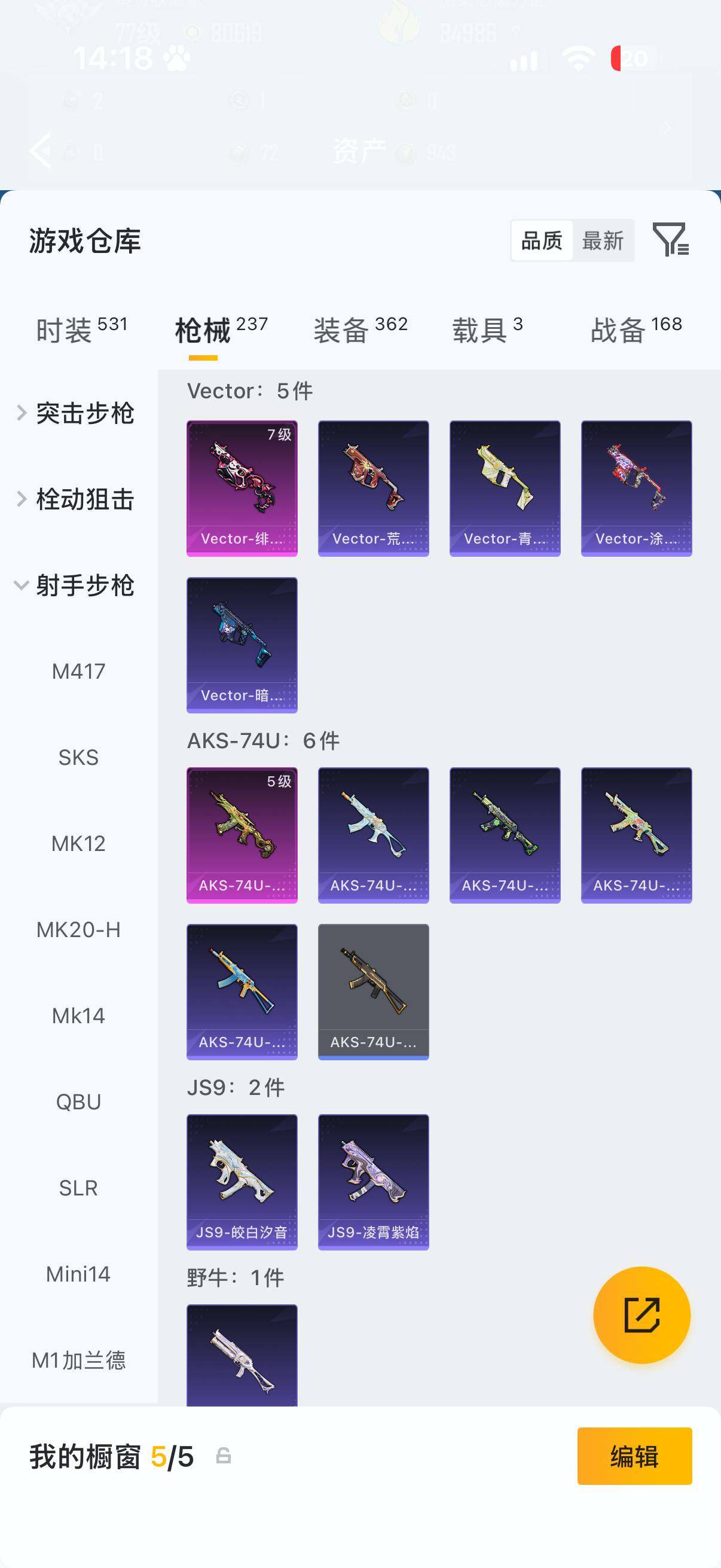The image size is (721, 1568).
Task: Open the JS9-皎白汐音 skin card
Action: 242,1182
